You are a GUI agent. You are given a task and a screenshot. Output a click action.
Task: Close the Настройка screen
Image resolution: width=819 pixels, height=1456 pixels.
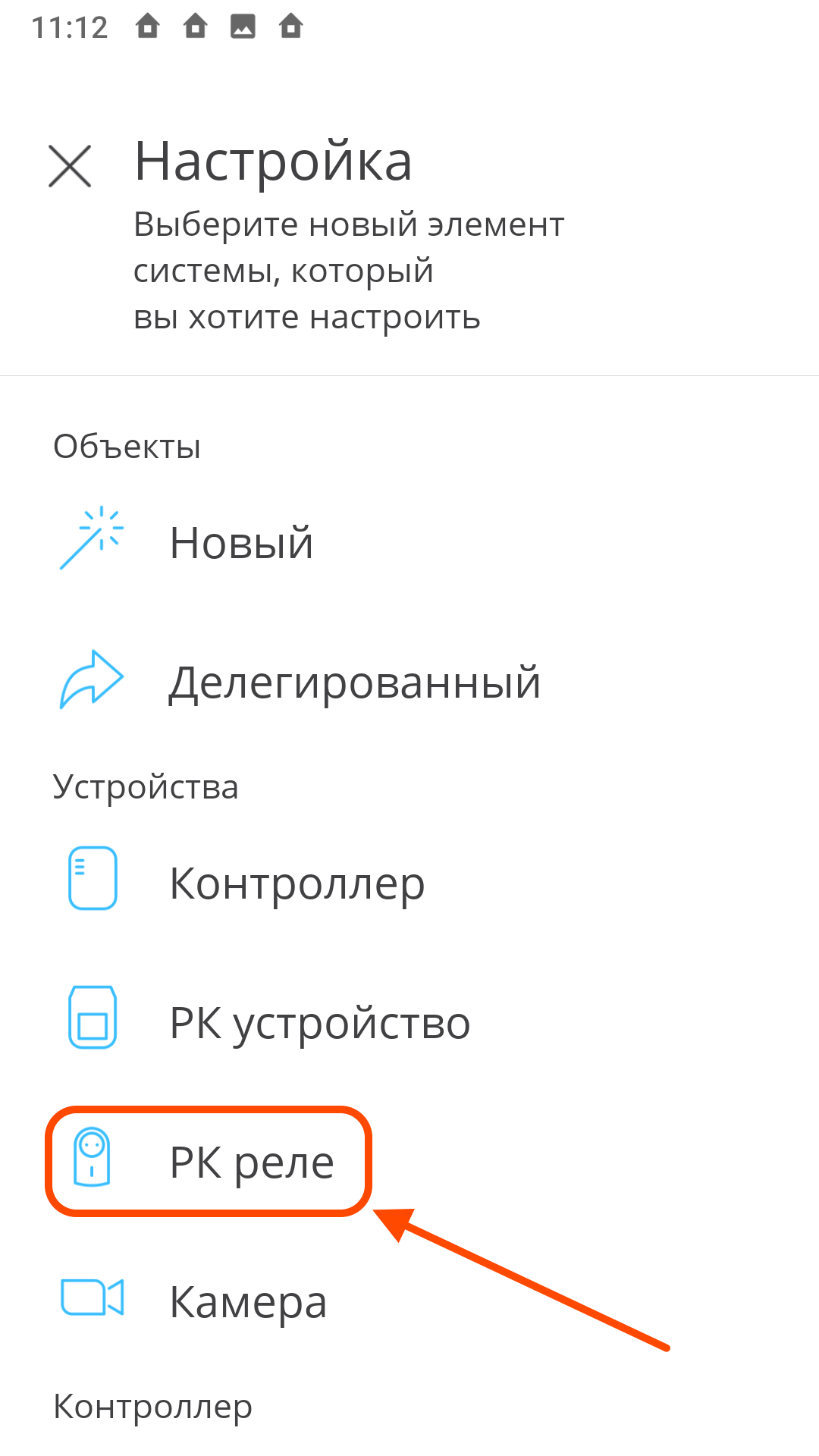70,166
